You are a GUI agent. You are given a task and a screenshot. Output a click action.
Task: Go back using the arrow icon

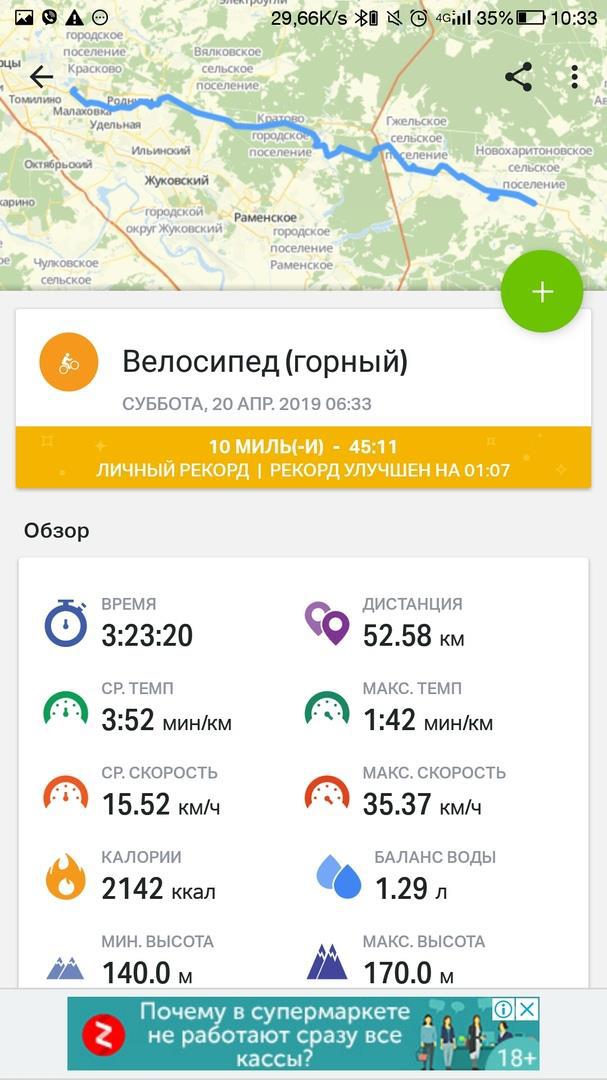click(41, 77)
